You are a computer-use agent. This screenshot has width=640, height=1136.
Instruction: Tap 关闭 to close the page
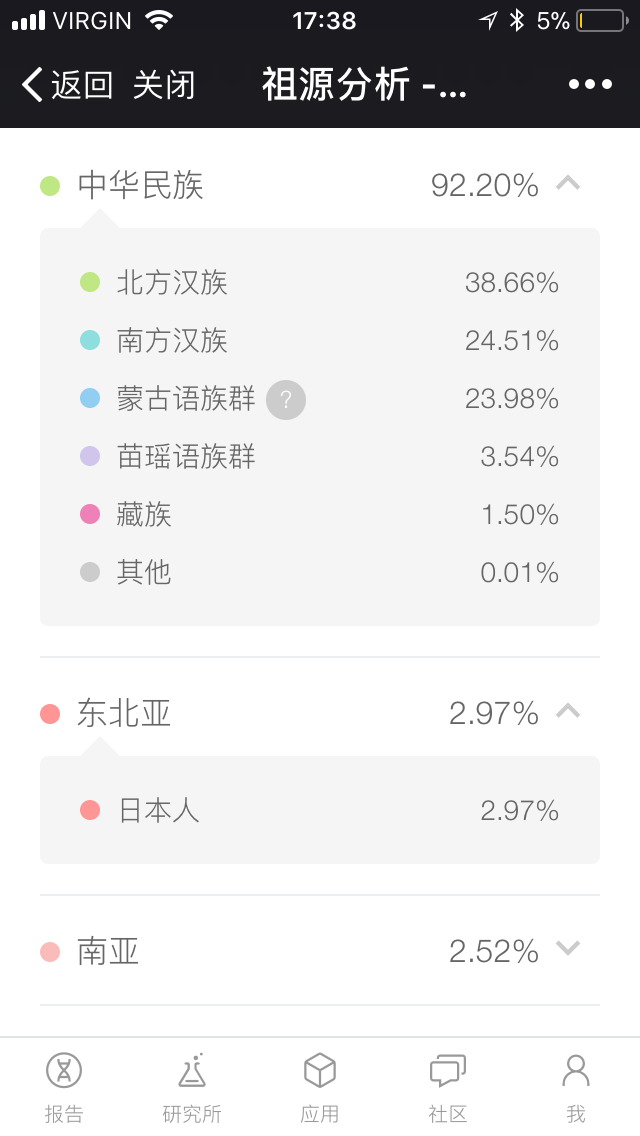click(164, 85)
